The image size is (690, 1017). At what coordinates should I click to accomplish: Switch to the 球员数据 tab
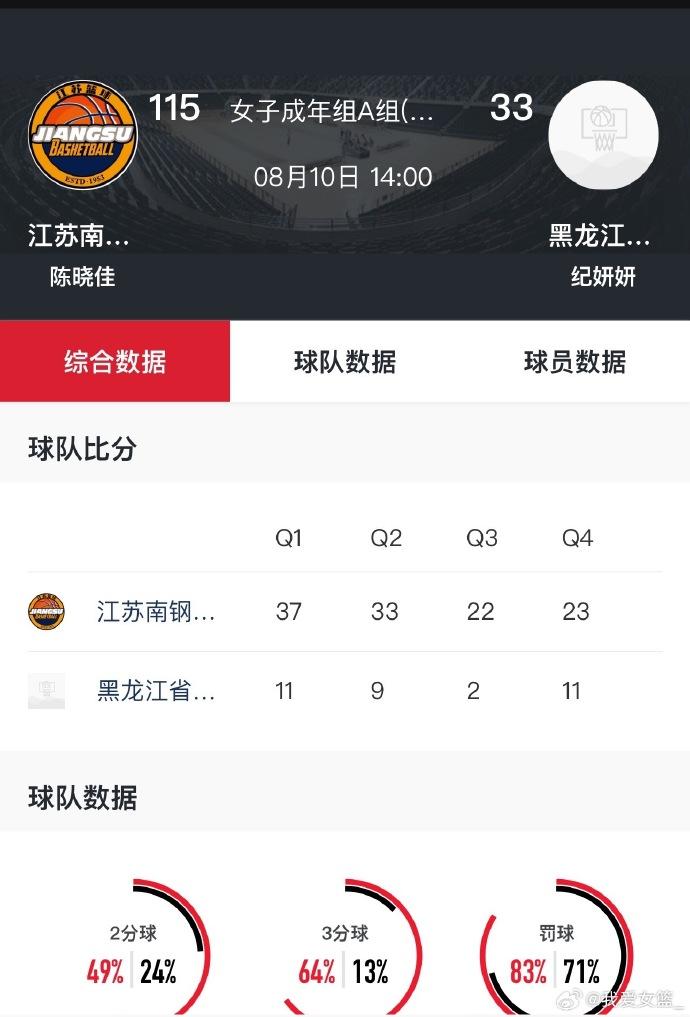coord(575,362)
